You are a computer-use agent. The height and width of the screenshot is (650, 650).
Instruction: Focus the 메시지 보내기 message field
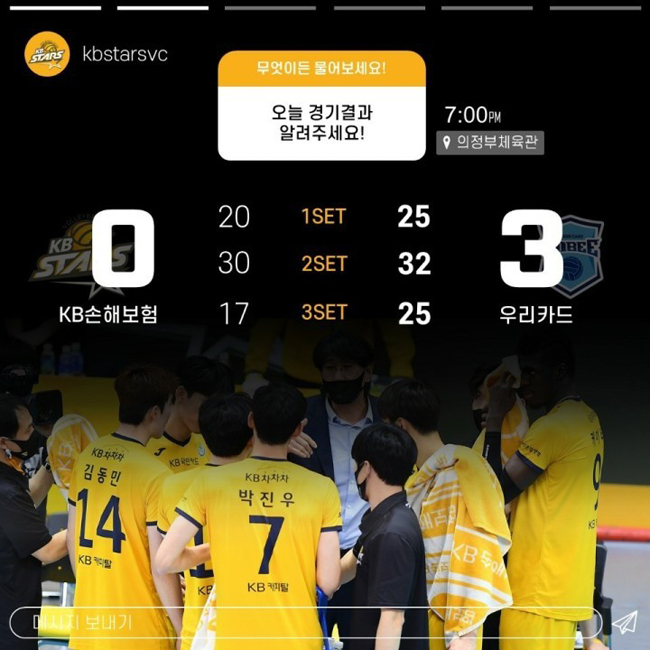click(x=300, y=622)
